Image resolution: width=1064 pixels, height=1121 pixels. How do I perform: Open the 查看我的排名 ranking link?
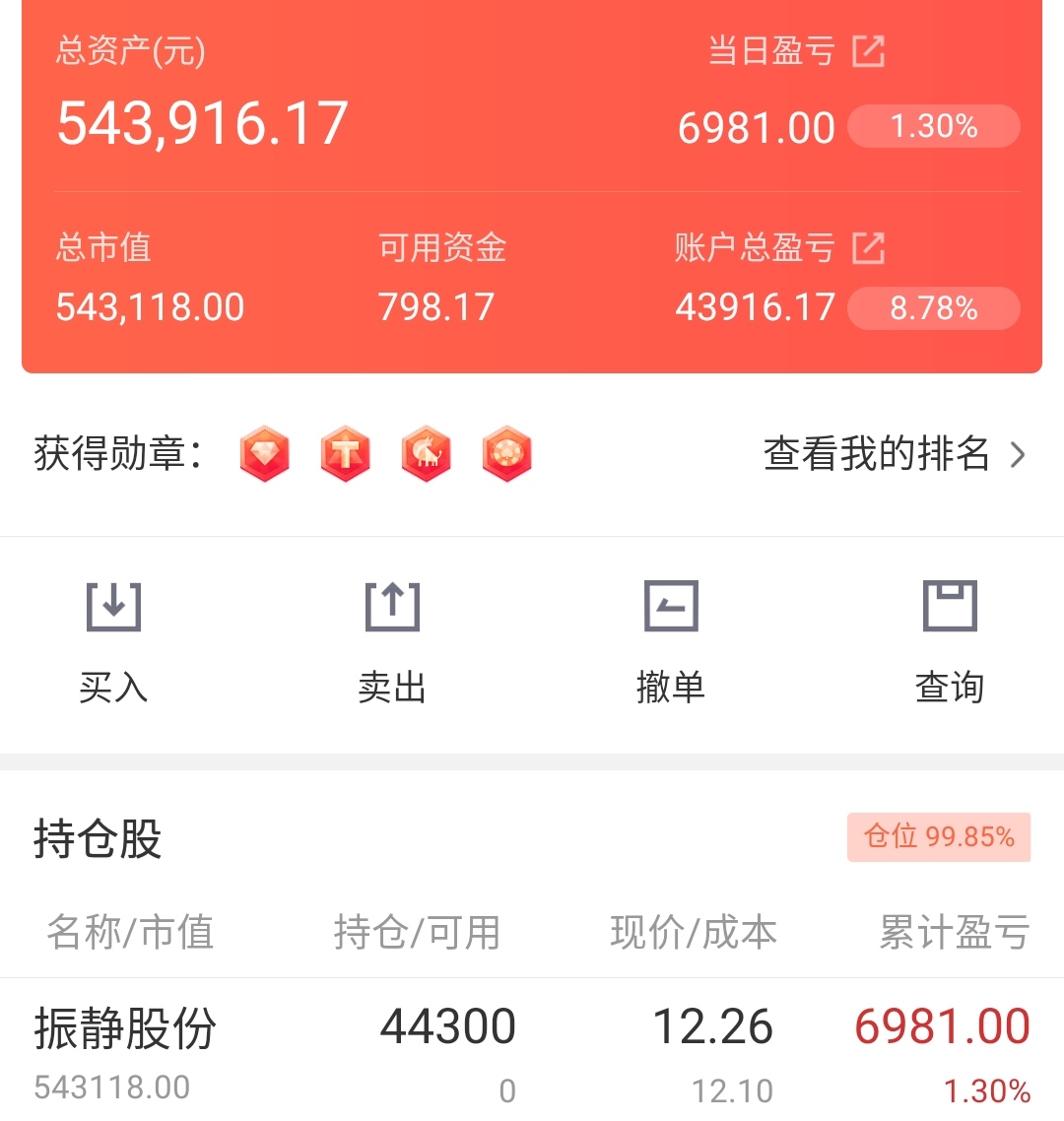[x=877, y=456]
